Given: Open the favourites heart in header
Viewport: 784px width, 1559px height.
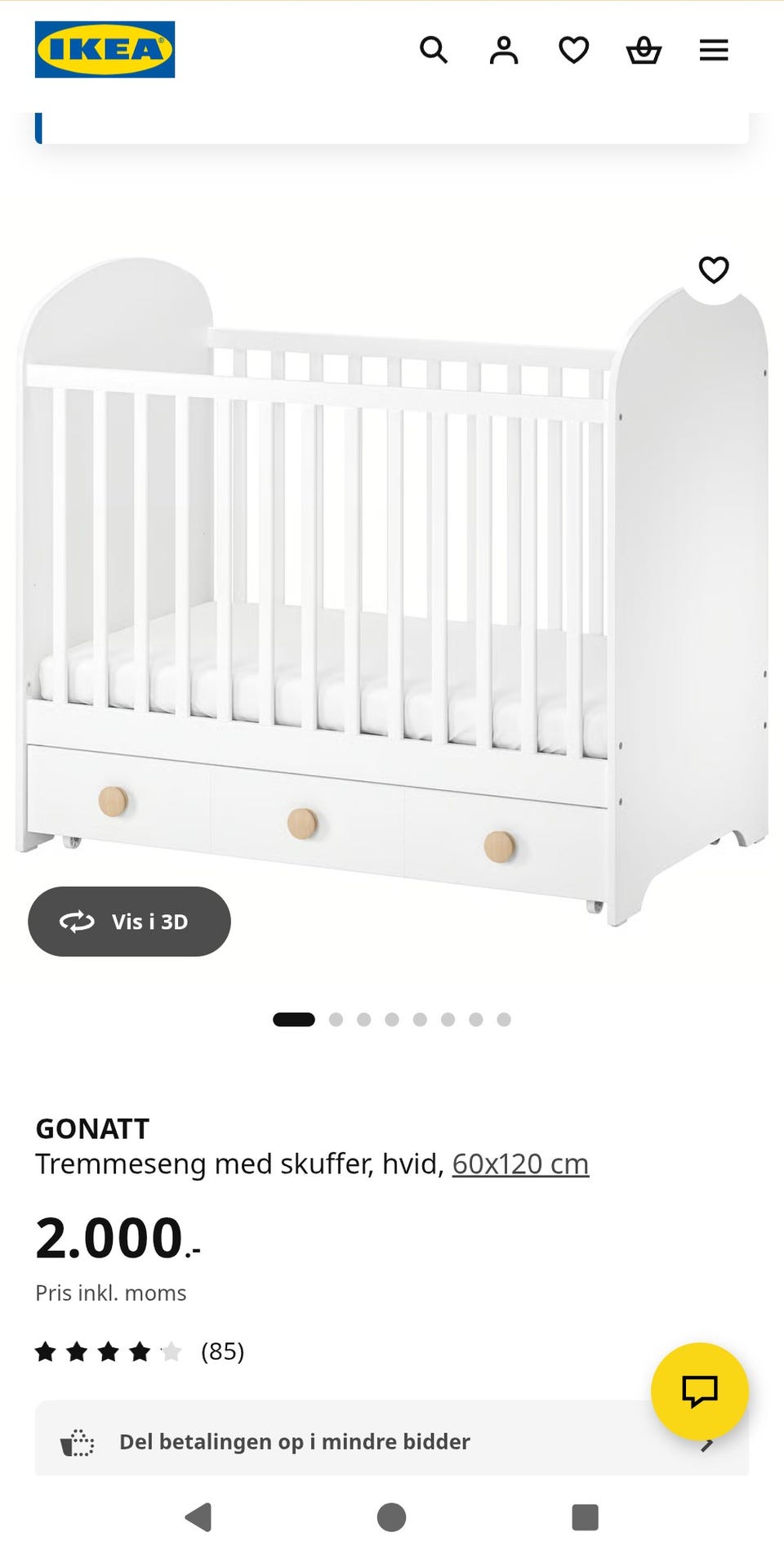Looking at the screenshot, I should 574,50.
